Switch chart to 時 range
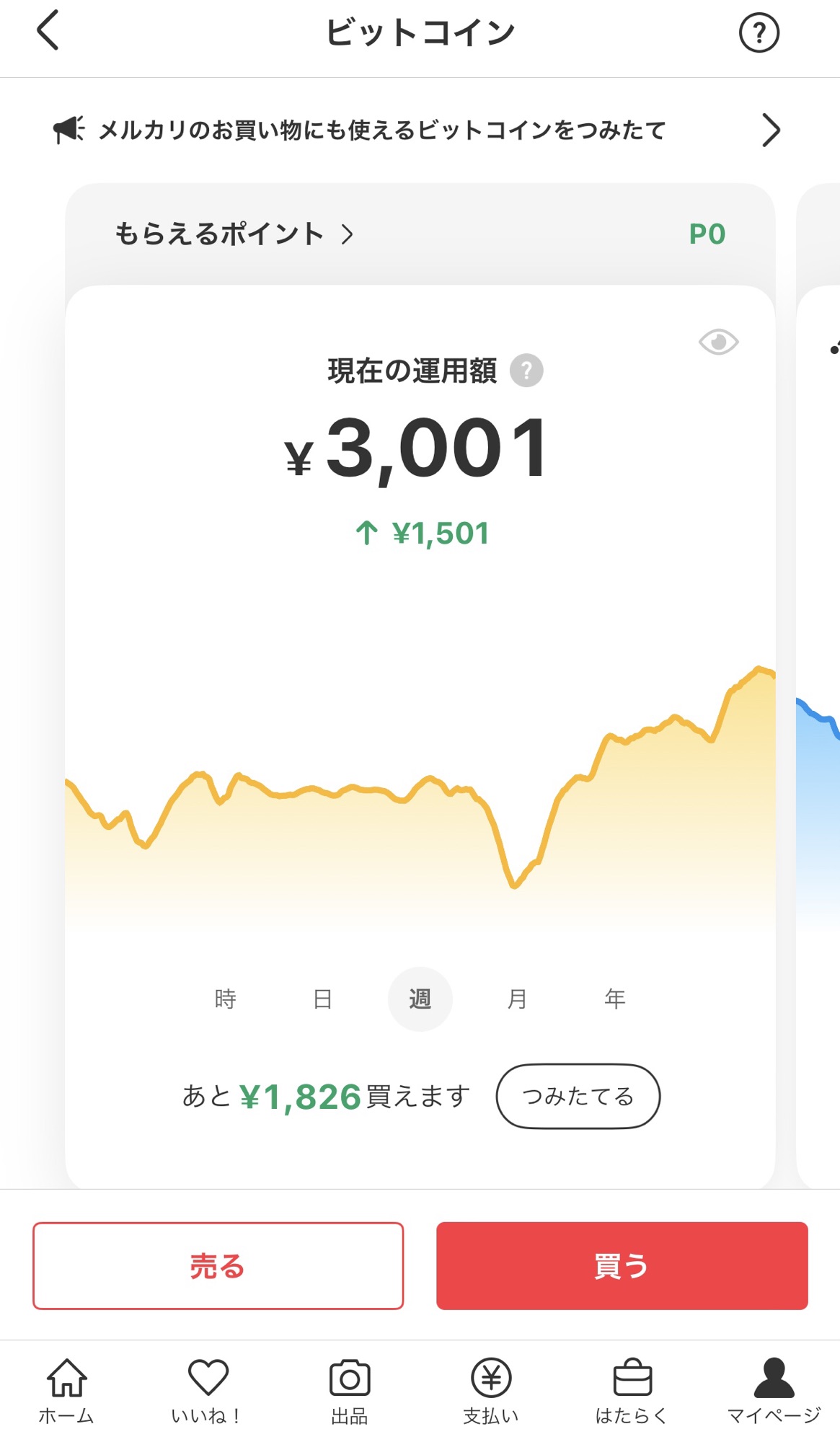Screen dimensions: 840x1442 click(225, 999)
